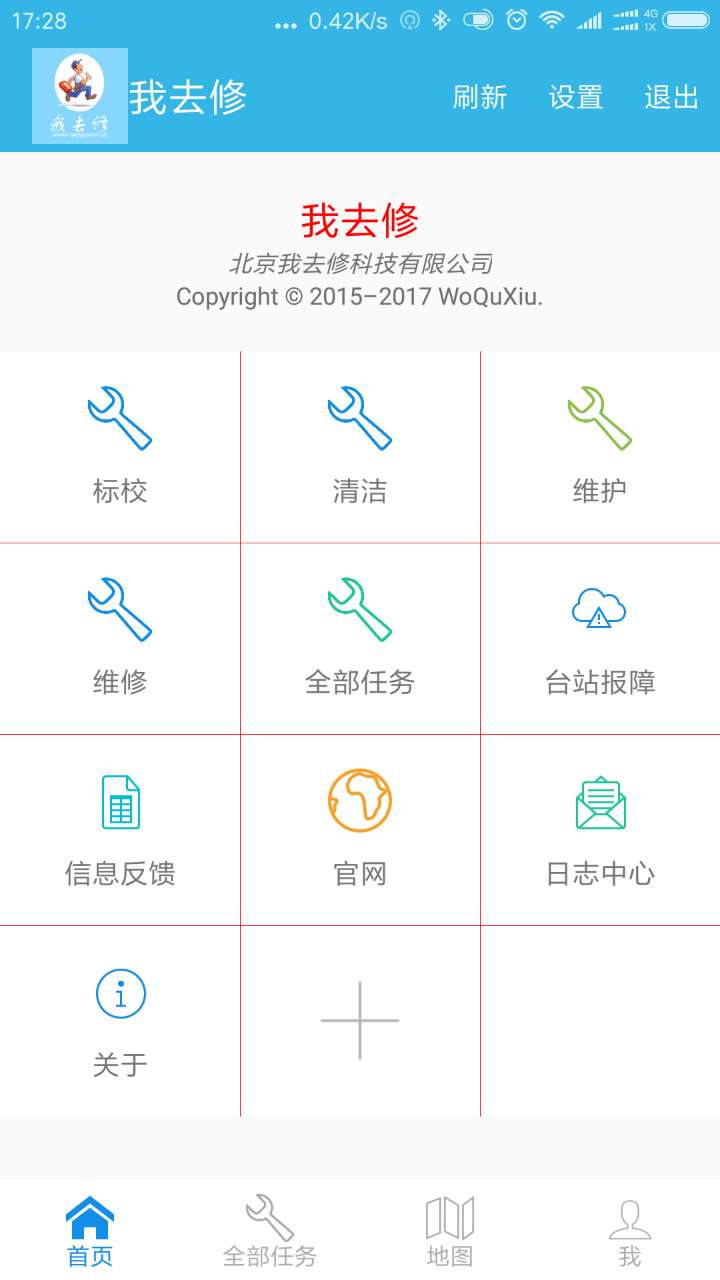The height and width of the screenshot is (1280, 720).
Task: Open the 标校 tile
Action: coord(120,447)
